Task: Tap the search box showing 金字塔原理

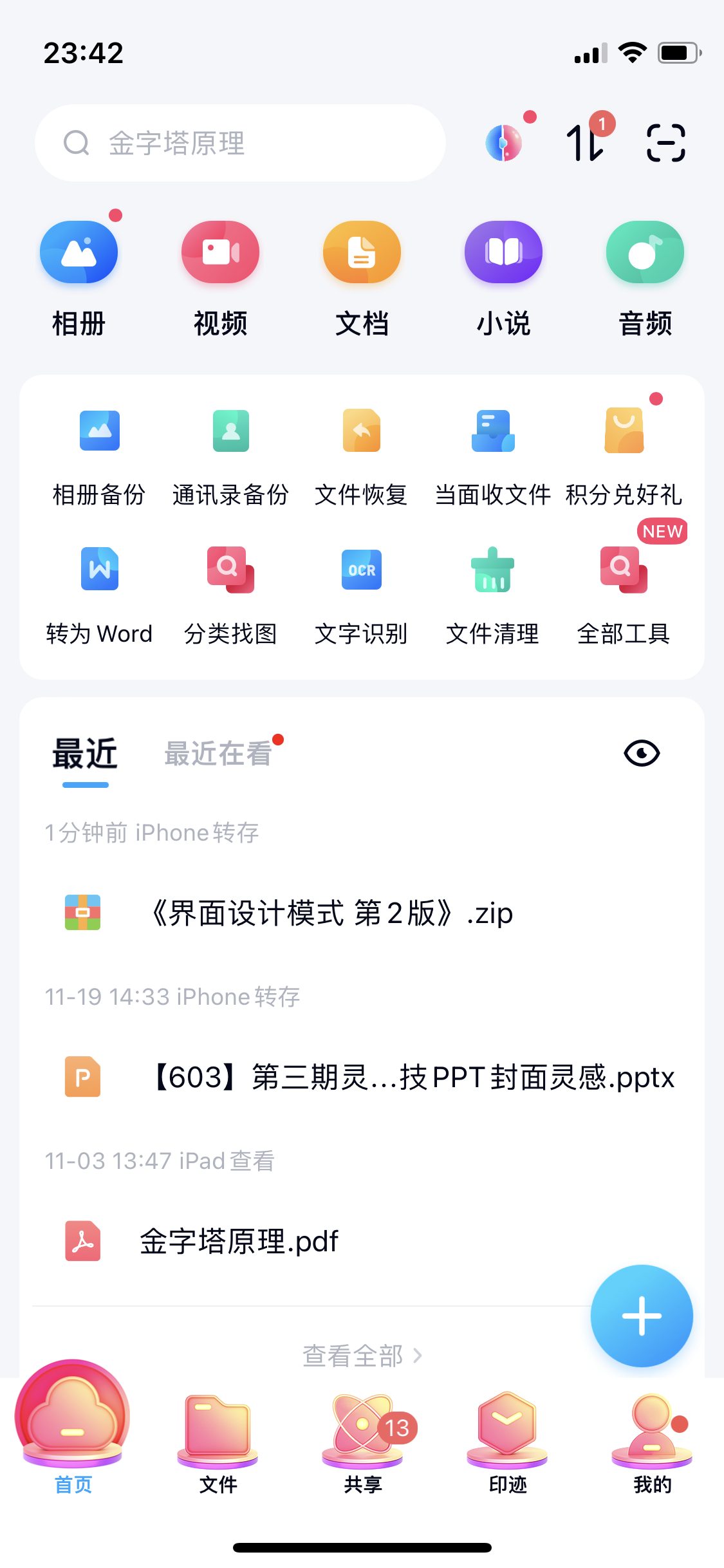Action: 239,143
